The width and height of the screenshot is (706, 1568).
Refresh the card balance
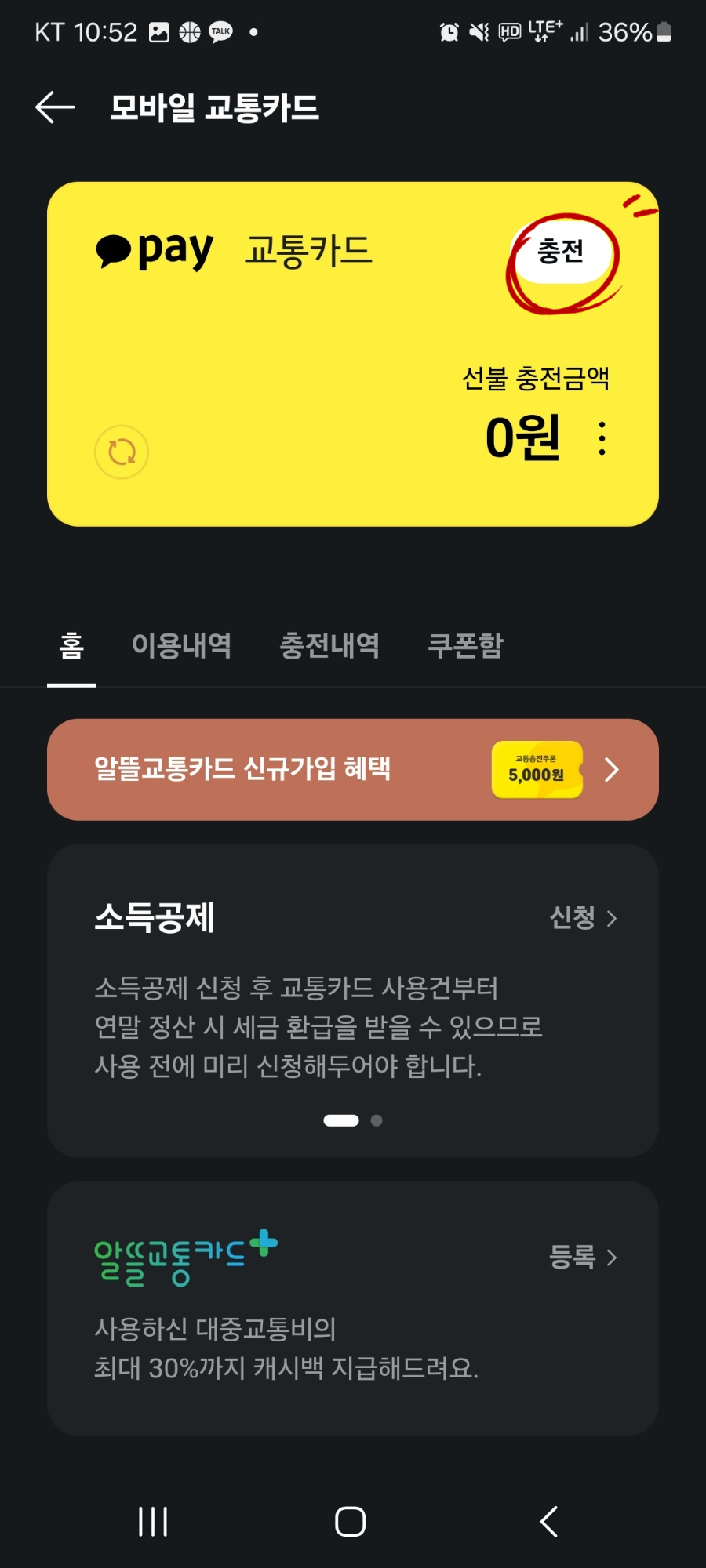(122, 452)
